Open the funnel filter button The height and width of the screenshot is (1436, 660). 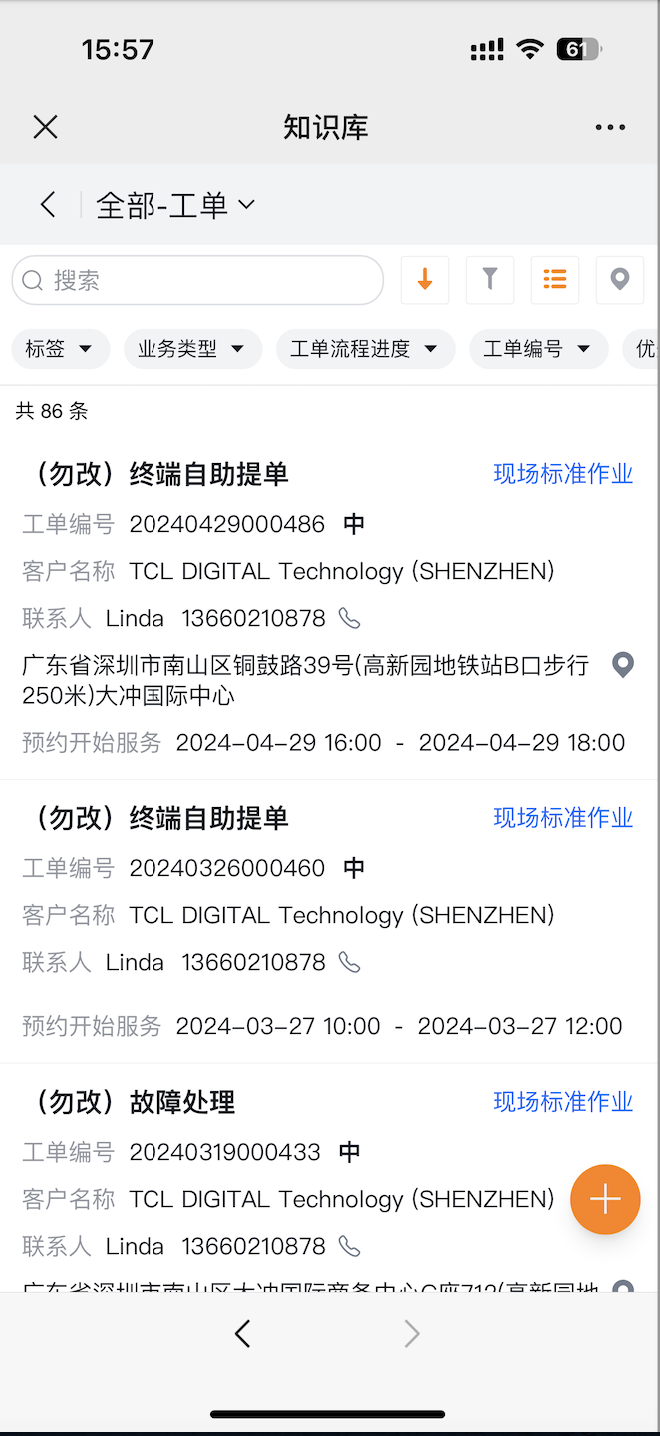click(x=490, y=280)
